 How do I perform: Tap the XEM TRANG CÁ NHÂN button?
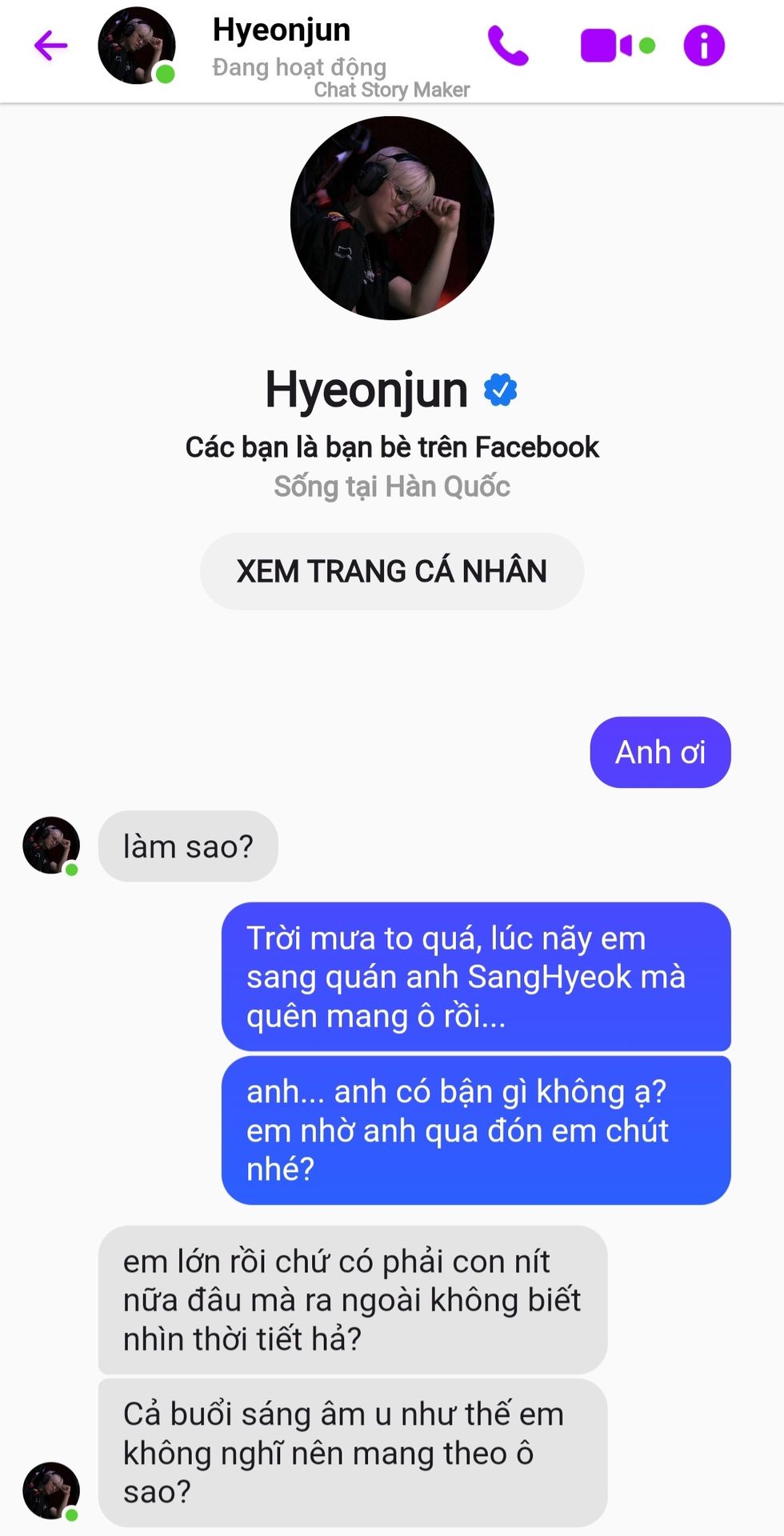[392, 571]
